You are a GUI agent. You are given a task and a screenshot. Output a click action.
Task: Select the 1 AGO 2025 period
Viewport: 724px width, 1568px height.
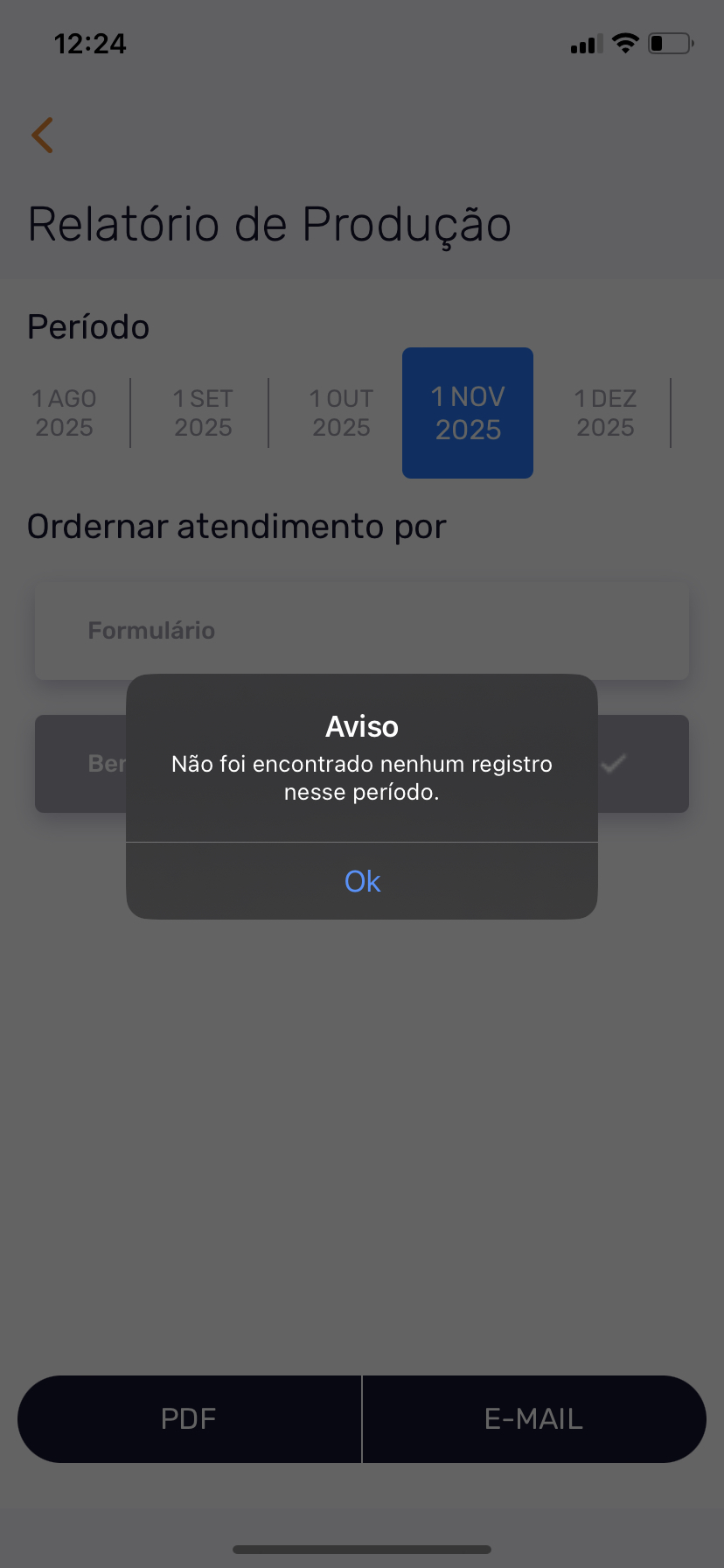[64, 413]
